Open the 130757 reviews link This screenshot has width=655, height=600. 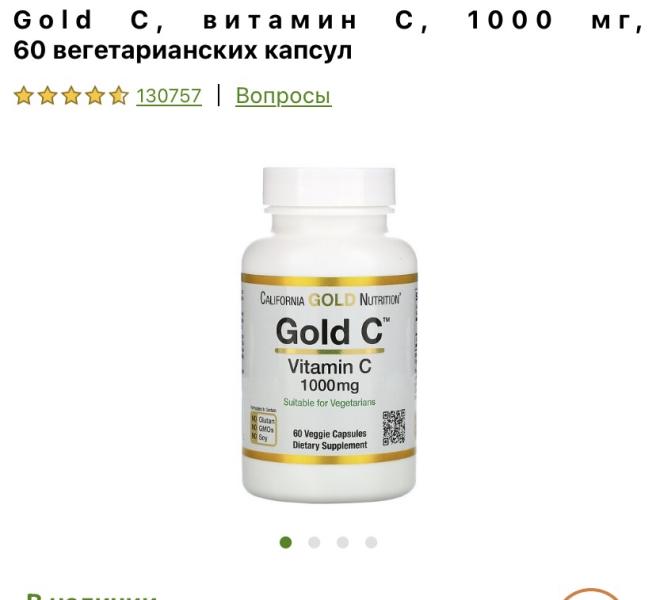(168, 96)
